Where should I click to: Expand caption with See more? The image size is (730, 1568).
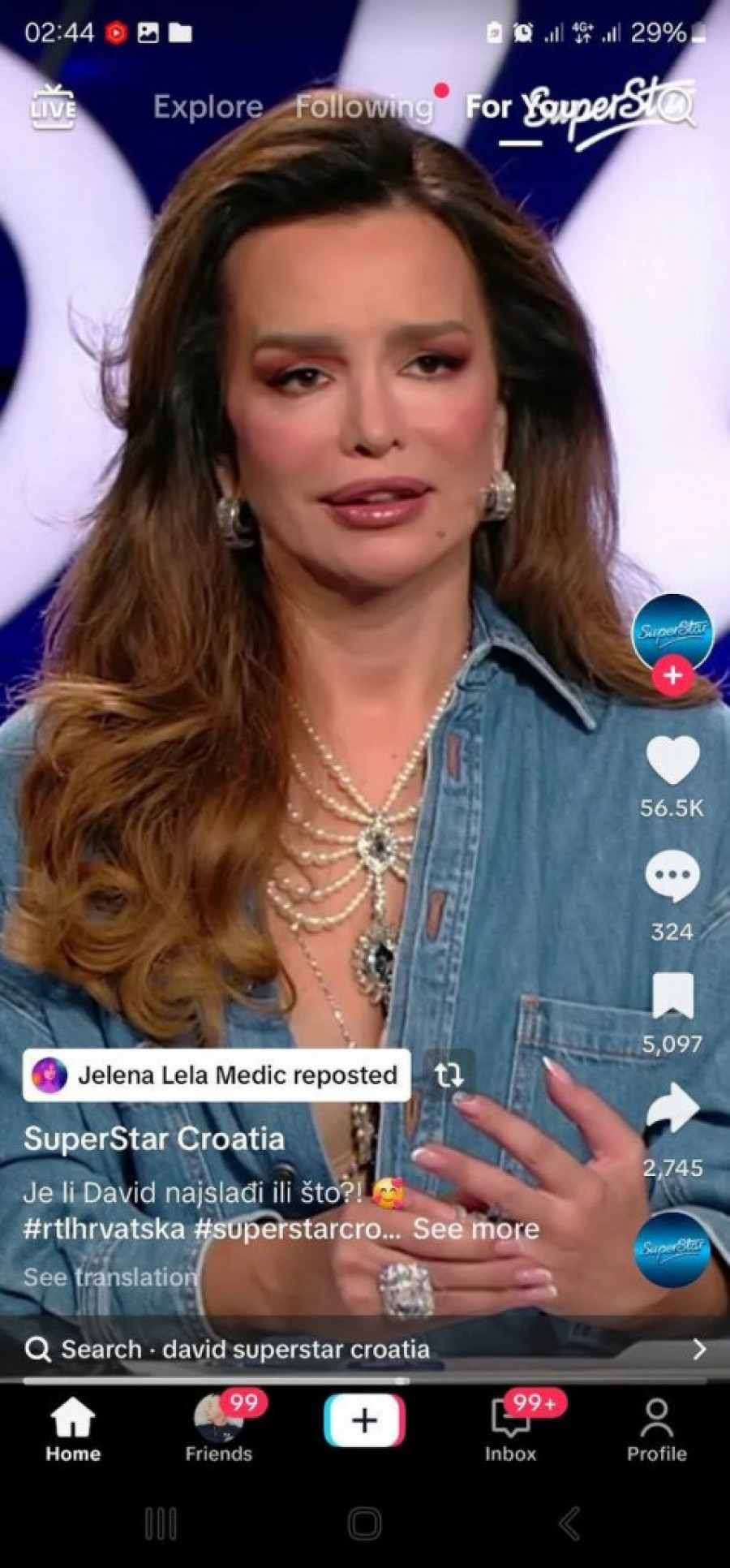(476, 1229)
